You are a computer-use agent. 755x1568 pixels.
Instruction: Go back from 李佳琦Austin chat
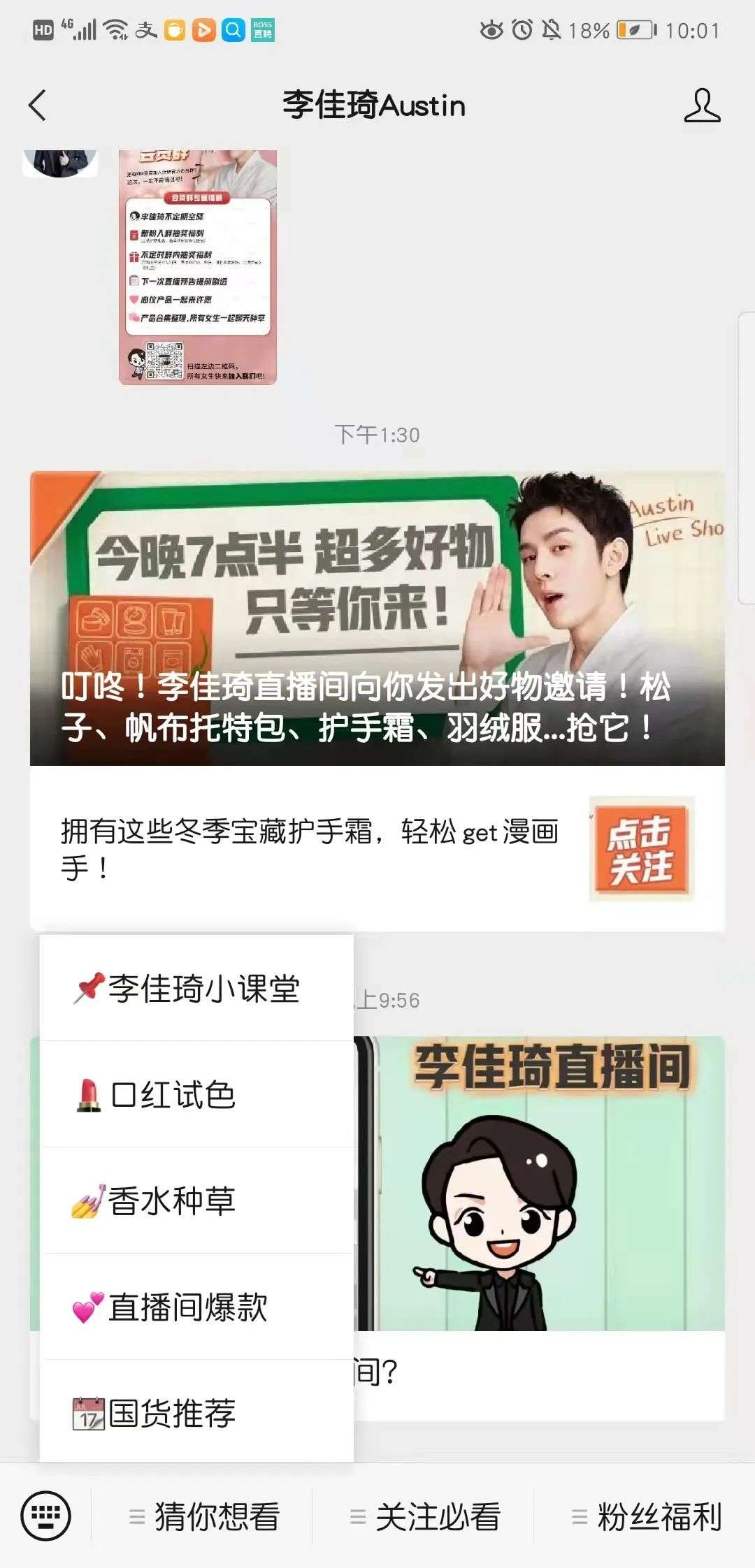pos(38,106)
